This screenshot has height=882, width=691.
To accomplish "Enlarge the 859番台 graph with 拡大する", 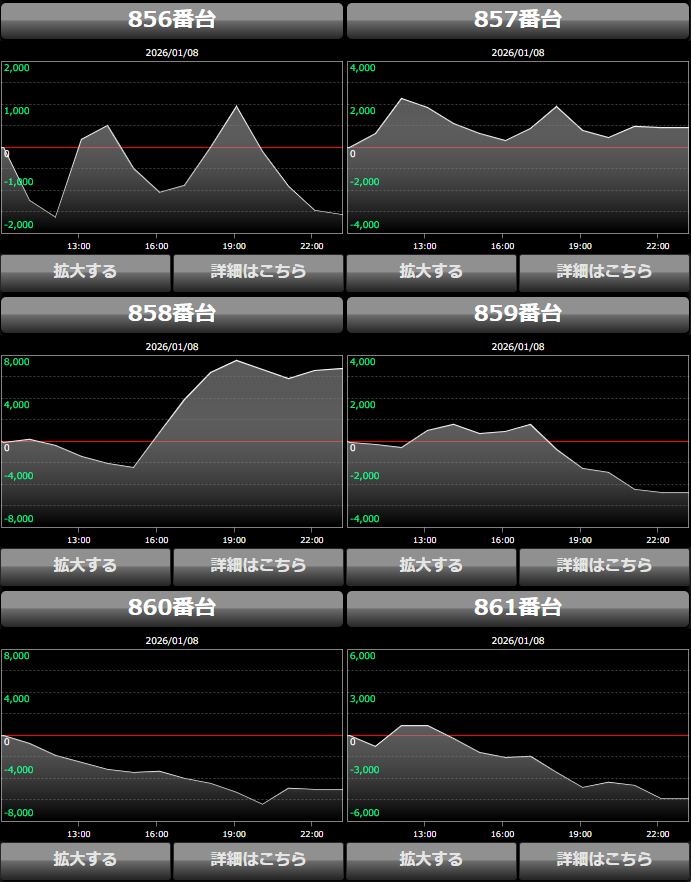I will click(x=431, y=565).
